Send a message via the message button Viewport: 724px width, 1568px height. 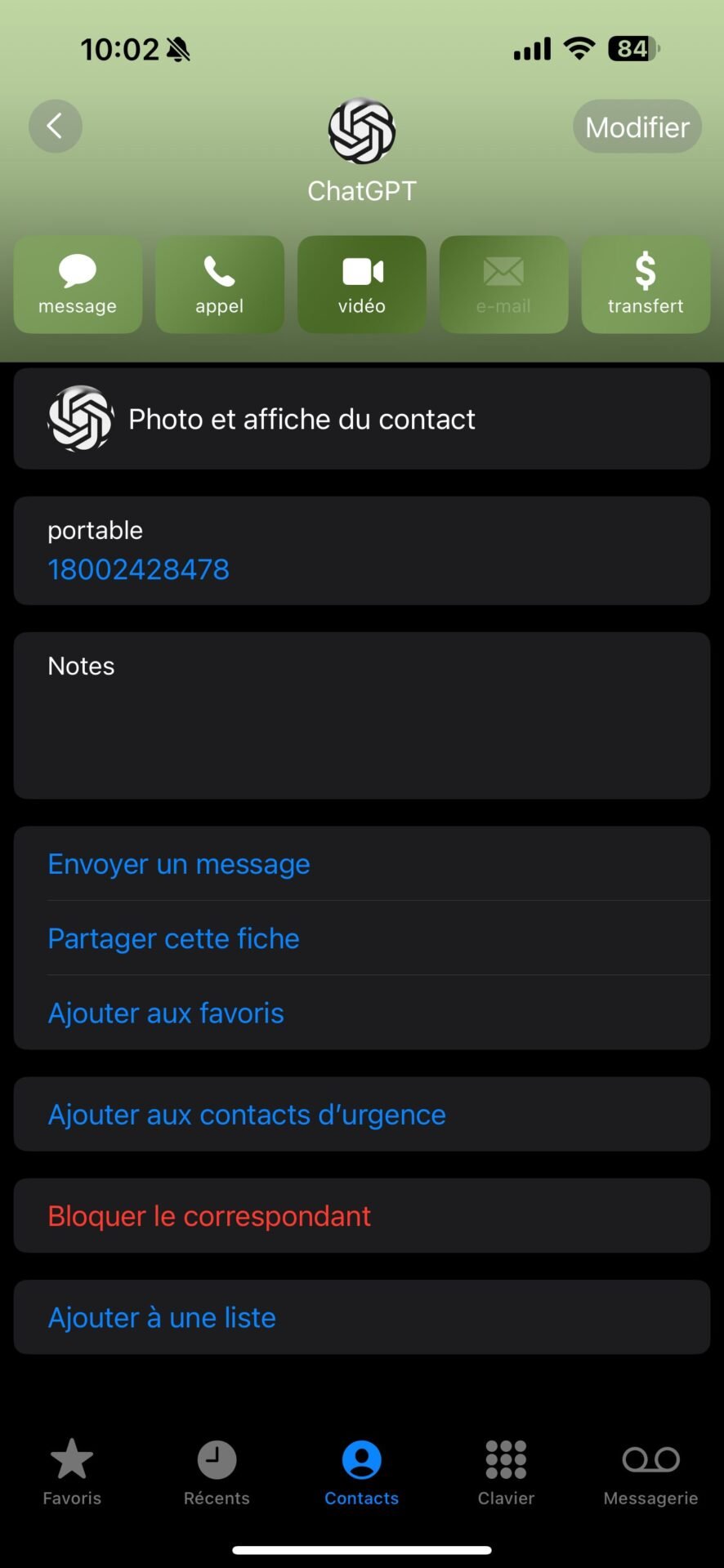coord(78,284)
